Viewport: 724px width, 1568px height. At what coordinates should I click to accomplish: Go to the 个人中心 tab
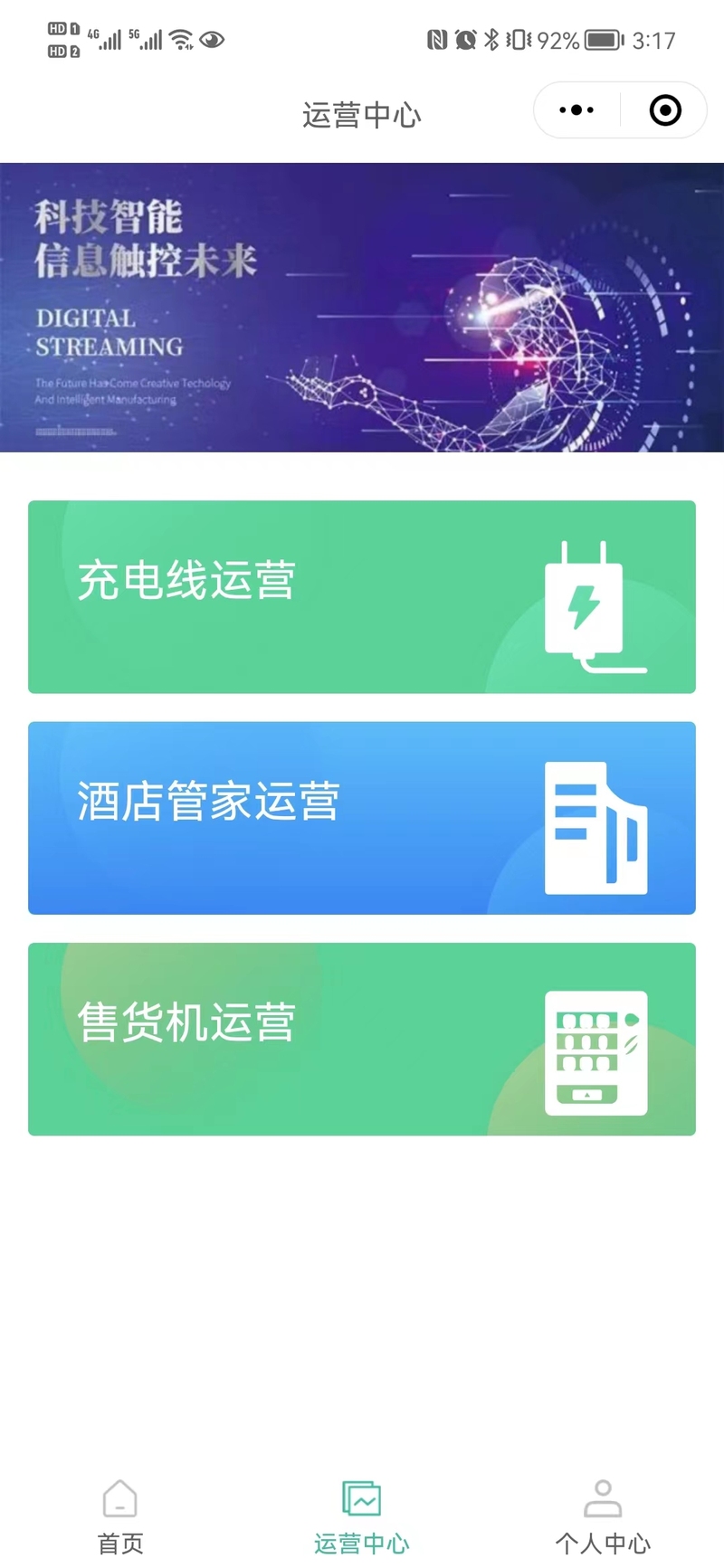click(603, 1516)
